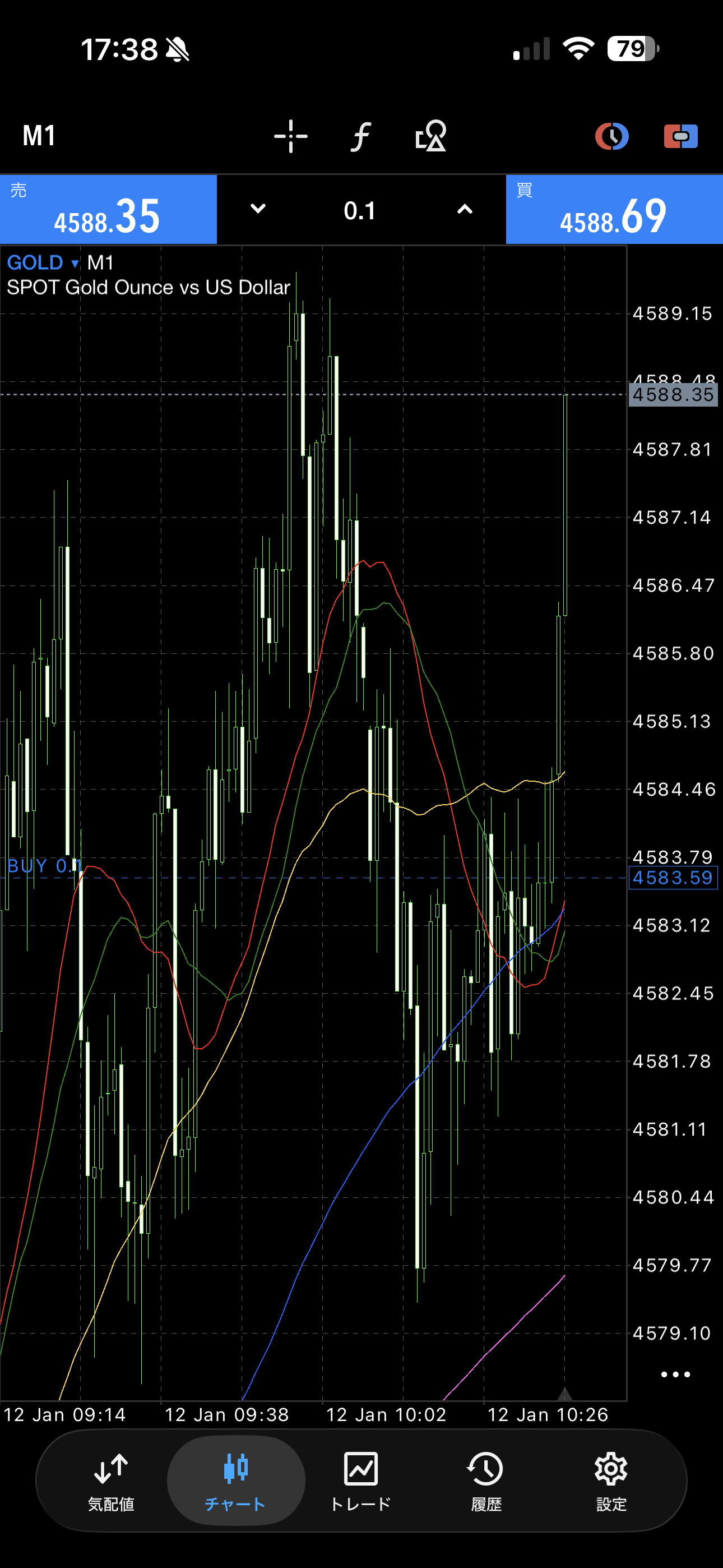Decrease the lot size with down chevron
This screenshot has height=1568, width=723.
[258, 209]
